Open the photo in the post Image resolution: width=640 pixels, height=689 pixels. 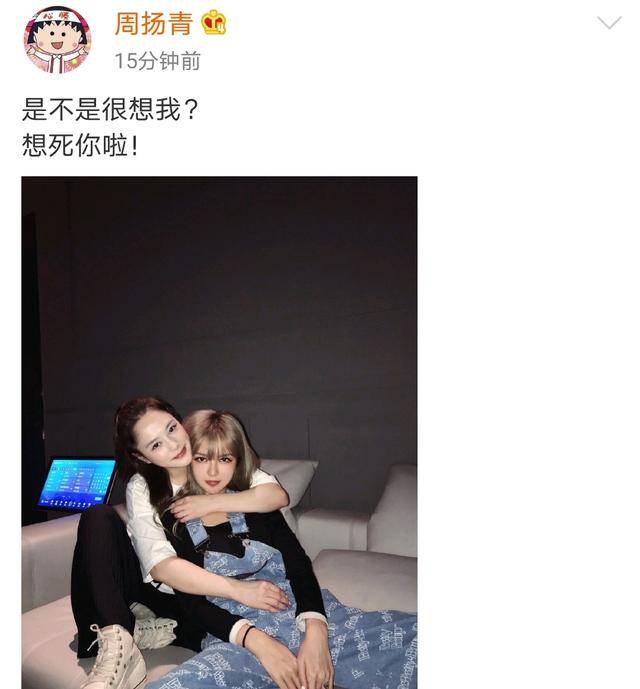(x=219, y=432)
